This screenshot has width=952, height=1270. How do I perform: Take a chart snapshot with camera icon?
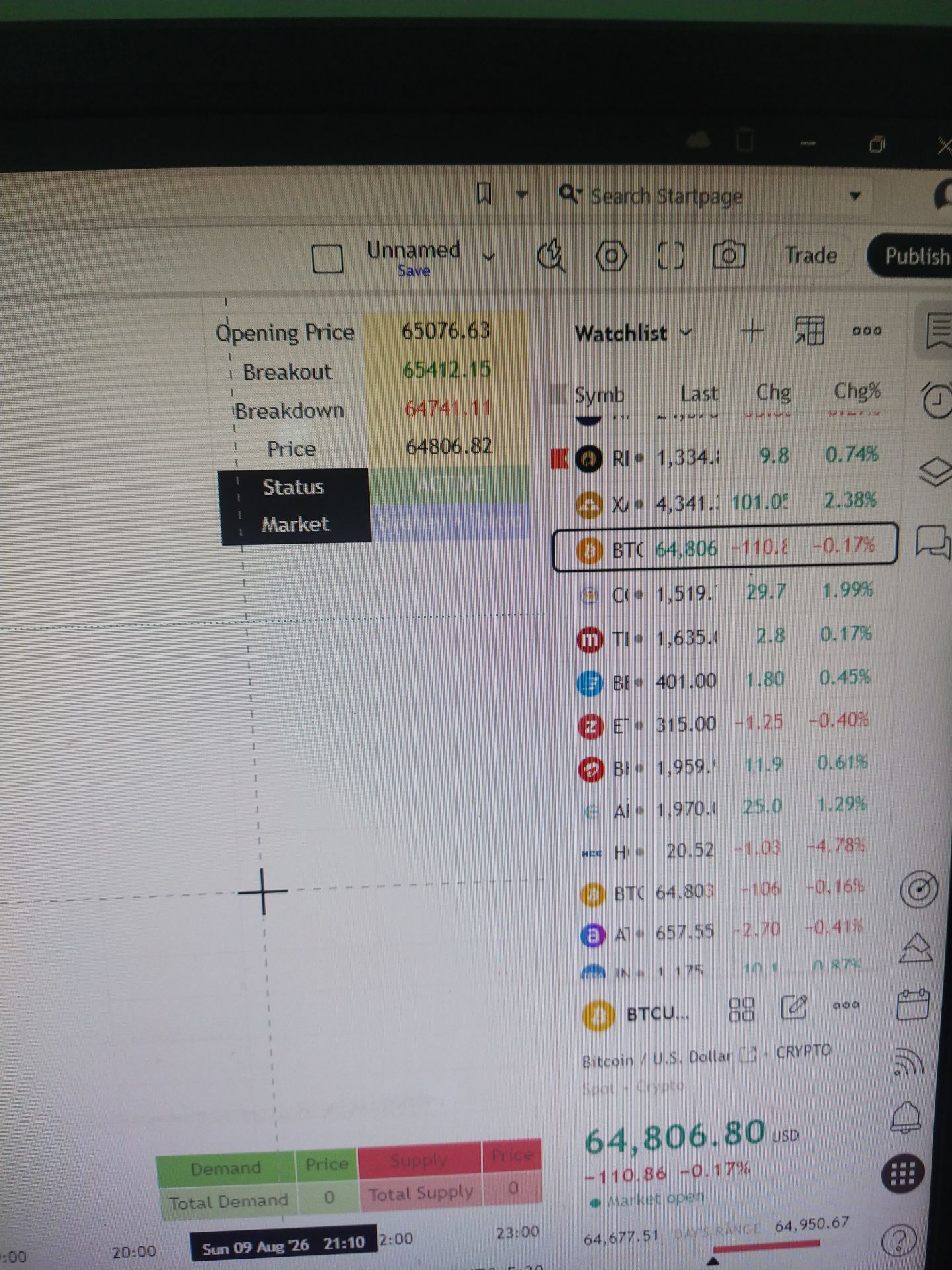(729, 255)
